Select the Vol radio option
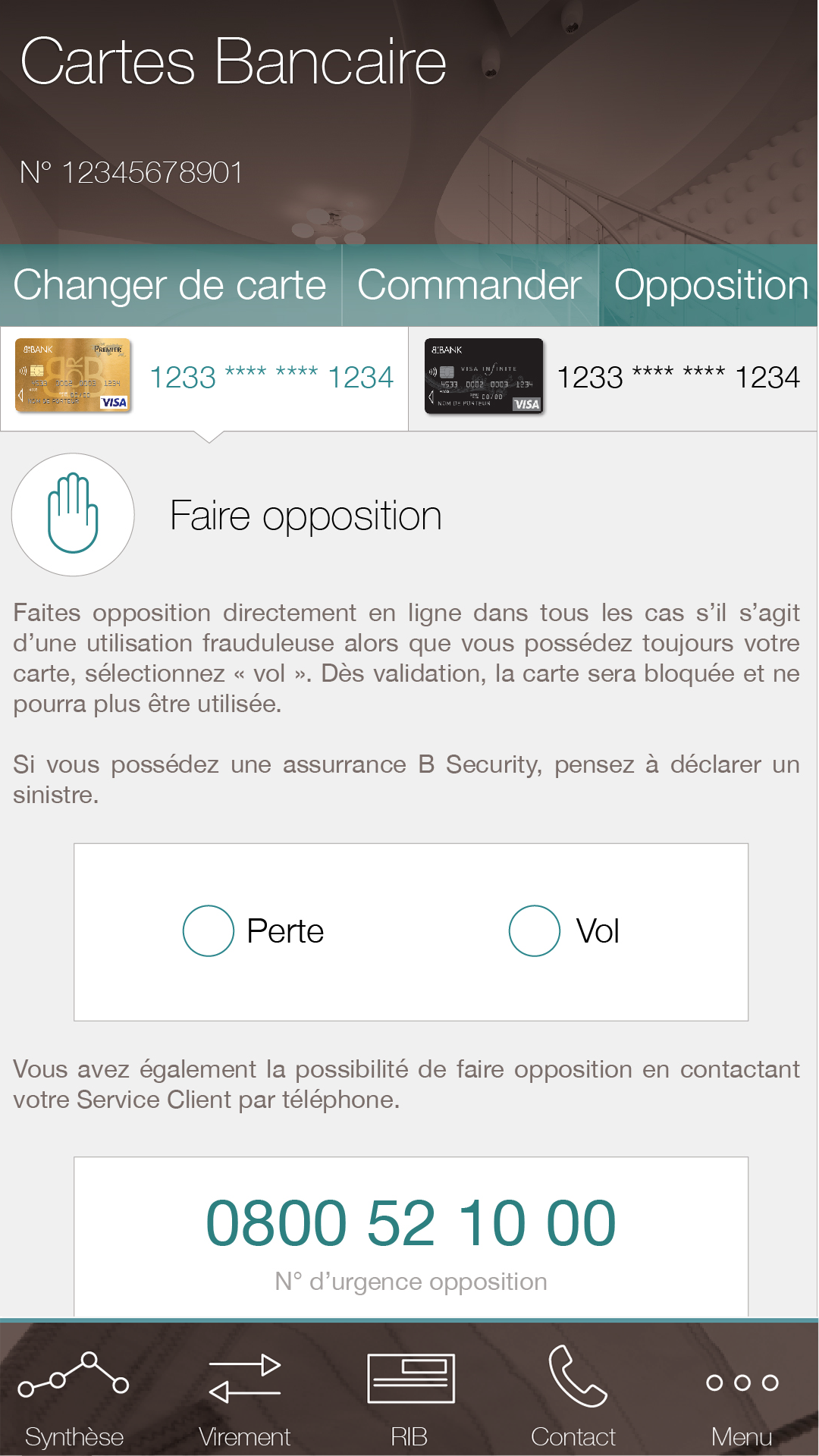This screenshot has width=819, height=1456. coord(535,930)
